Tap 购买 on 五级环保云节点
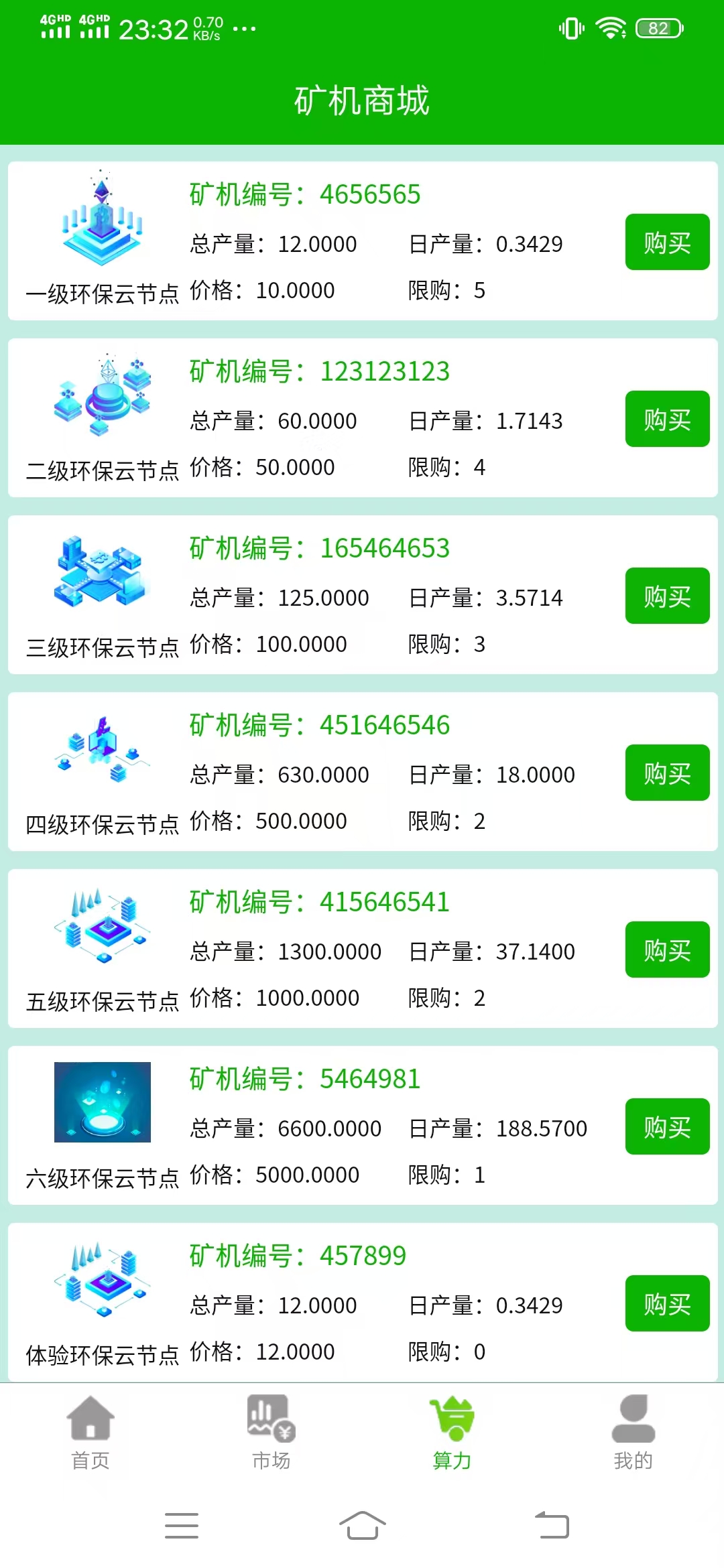Screen dimensions: 724x1568 [x=667, y=950]
